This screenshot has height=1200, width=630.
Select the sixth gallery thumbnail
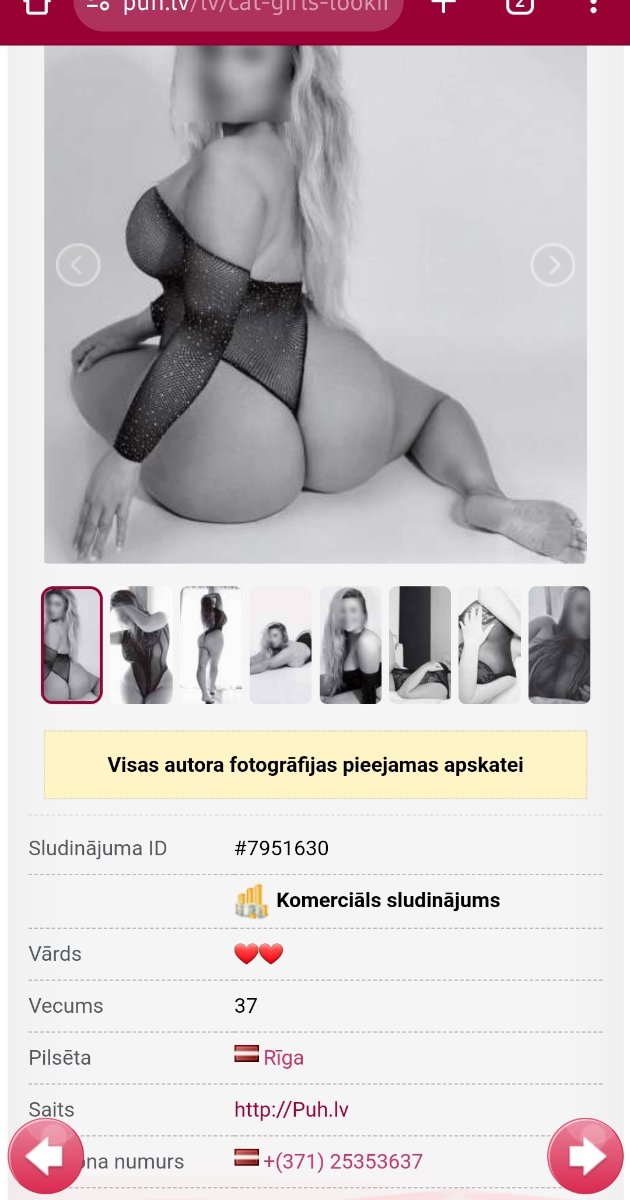click(x=420, y=645)
